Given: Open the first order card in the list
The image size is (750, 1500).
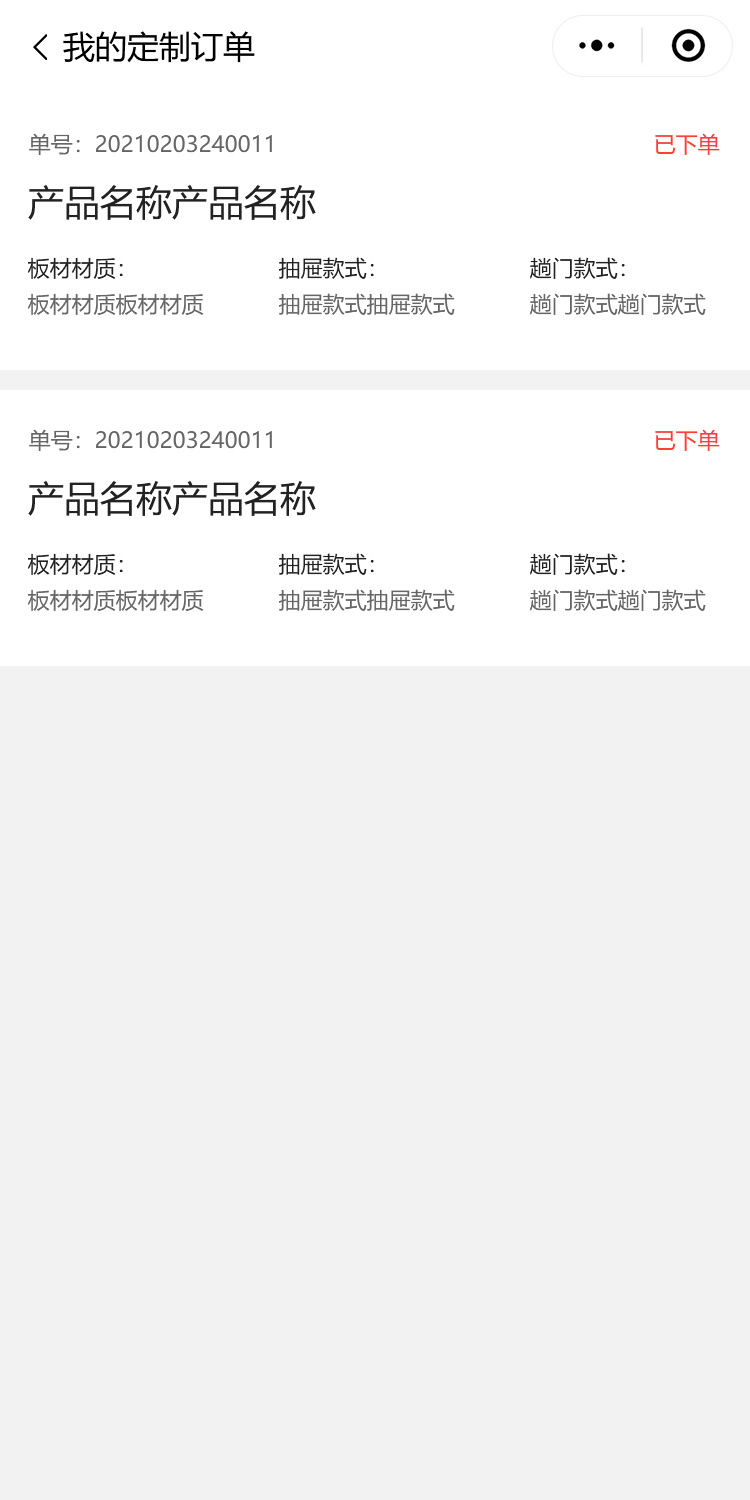Looking at the screenshot, I should 374,230.
